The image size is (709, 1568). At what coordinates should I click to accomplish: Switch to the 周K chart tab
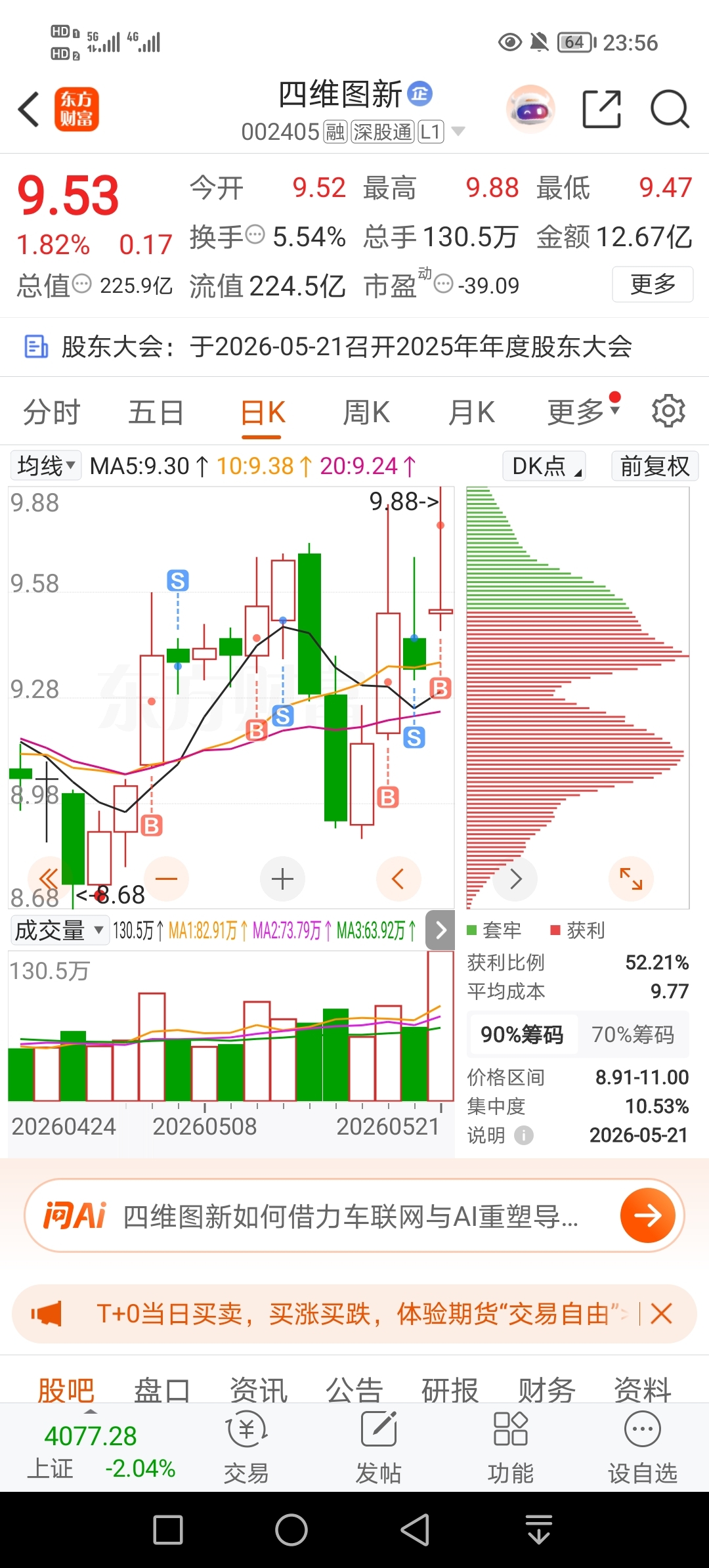coord(366,412)
